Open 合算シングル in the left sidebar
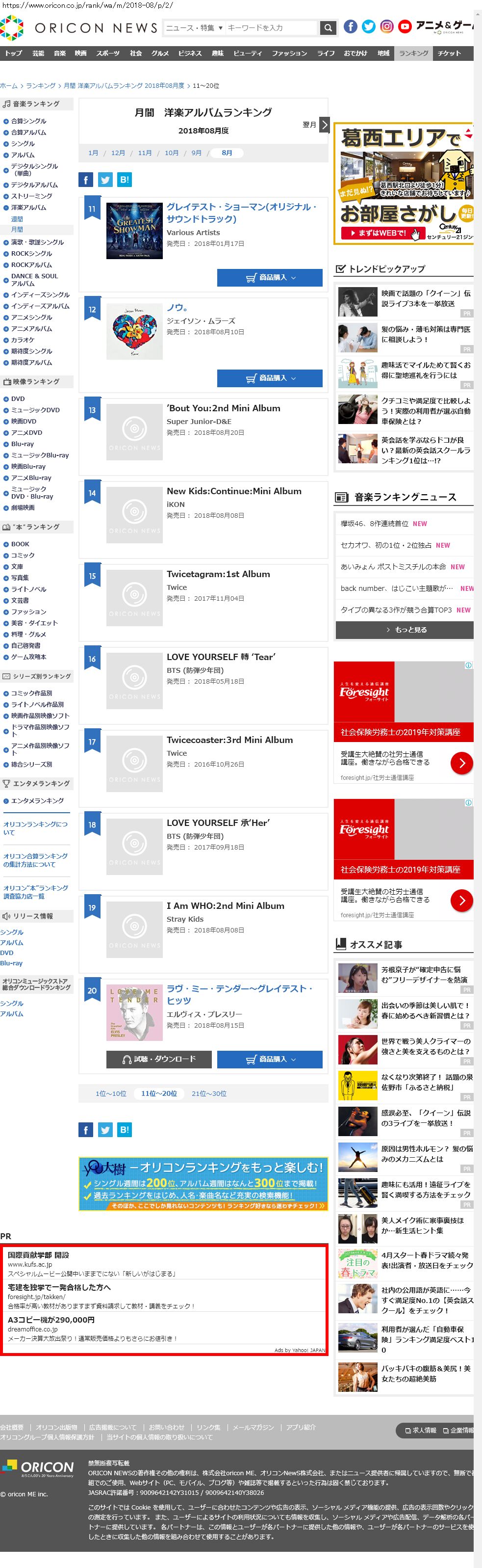This screenshot has width=482, height=1568. point(28,121)
